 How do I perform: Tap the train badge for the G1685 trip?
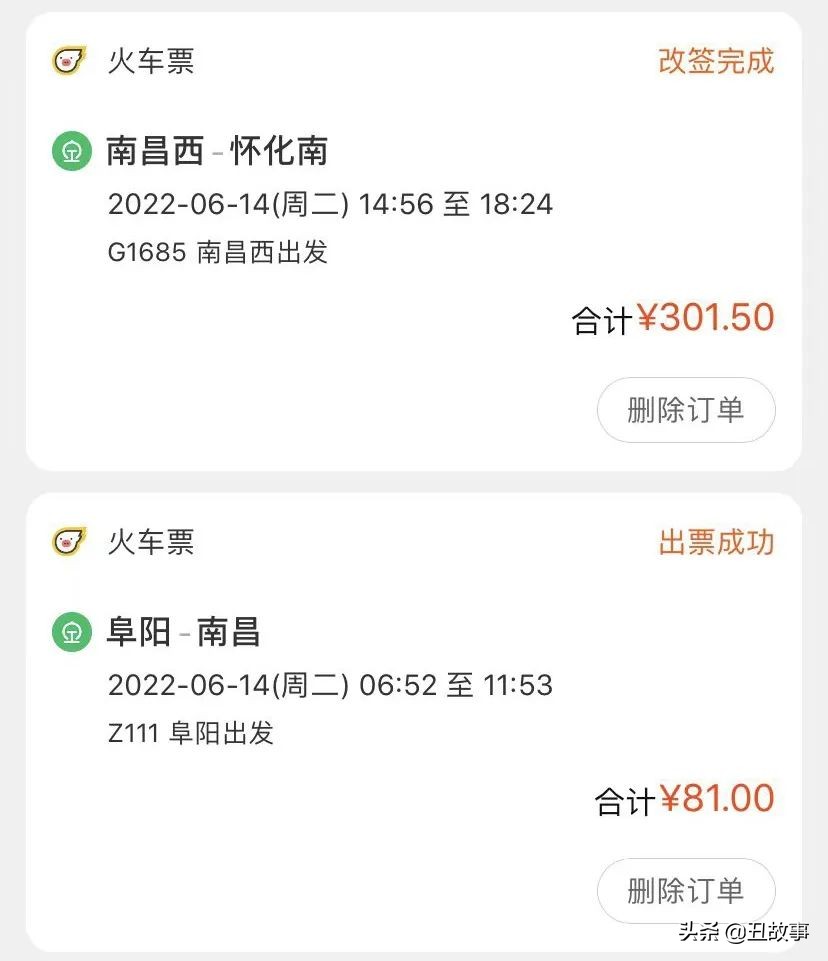[x=71, y=151]
